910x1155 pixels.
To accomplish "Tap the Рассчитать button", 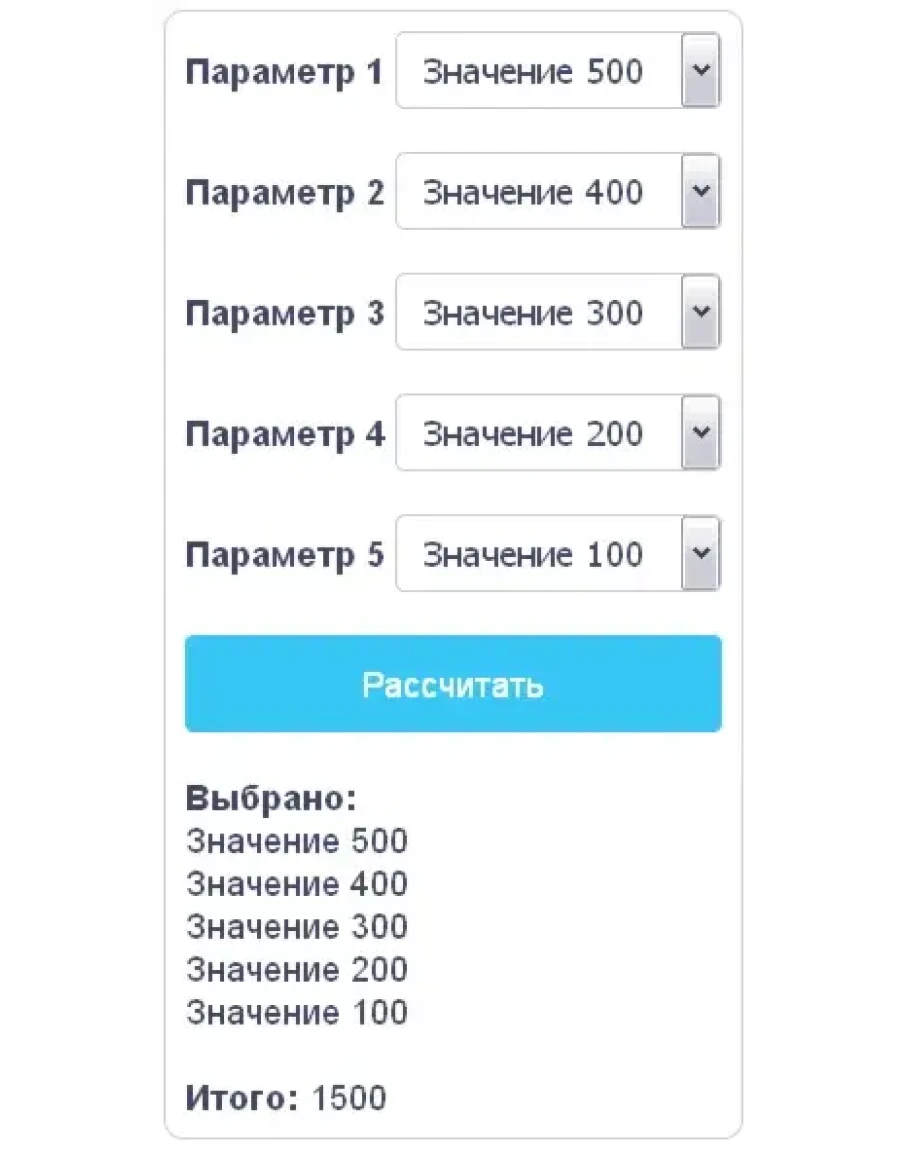I will [x=453, y=684].
